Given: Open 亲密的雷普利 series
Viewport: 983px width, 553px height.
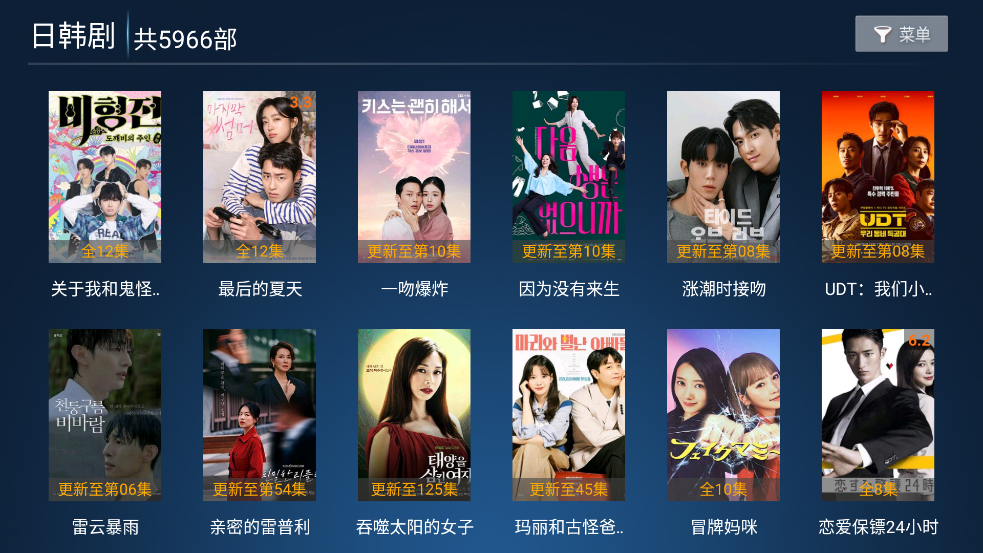Looking at the screenshot, I should [x=259, y=415].
